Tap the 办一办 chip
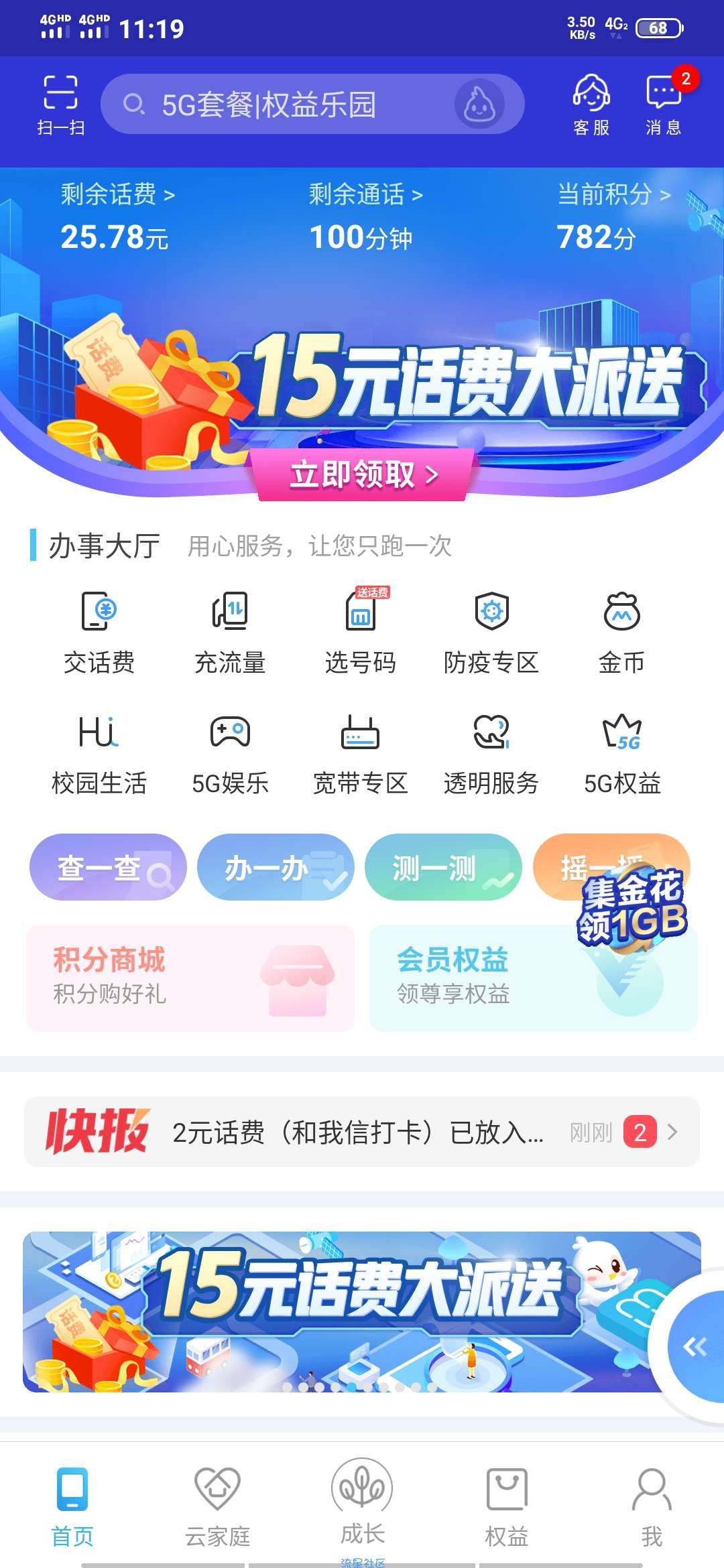This screenshot has height=1568, width=724. pos(276,868)
